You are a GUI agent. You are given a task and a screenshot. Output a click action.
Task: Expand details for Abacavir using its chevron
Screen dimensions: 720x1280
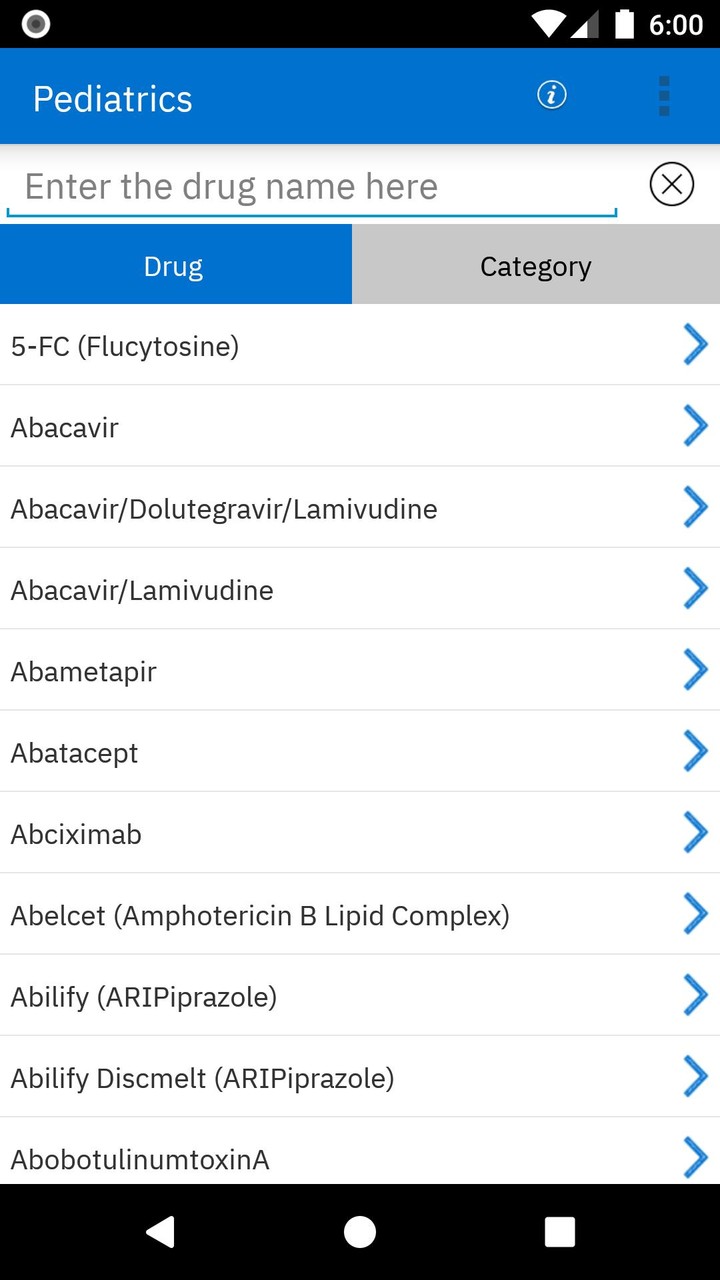695,425
